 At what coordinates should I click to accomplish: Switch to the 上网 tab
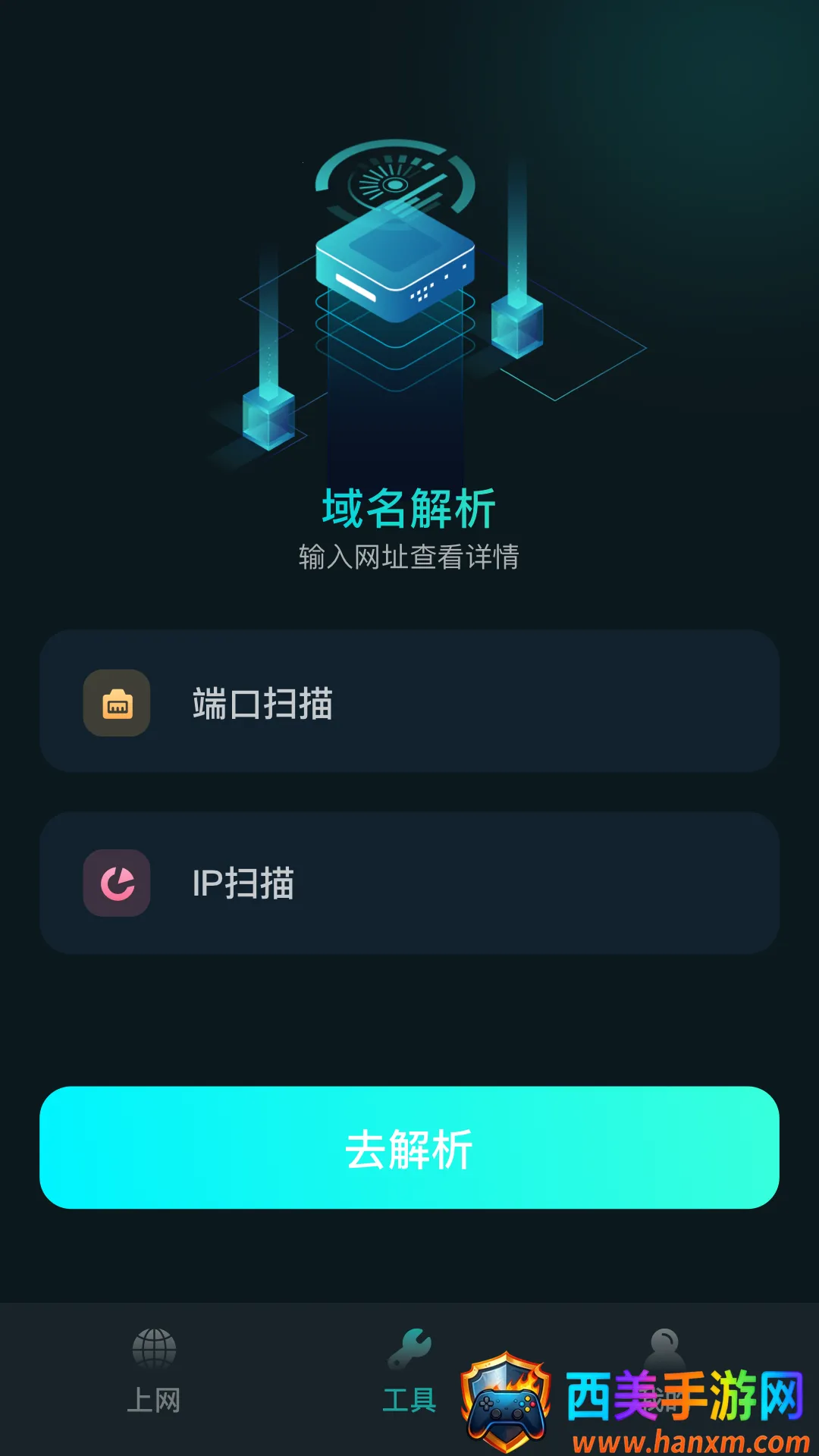tap(154, 1371)
